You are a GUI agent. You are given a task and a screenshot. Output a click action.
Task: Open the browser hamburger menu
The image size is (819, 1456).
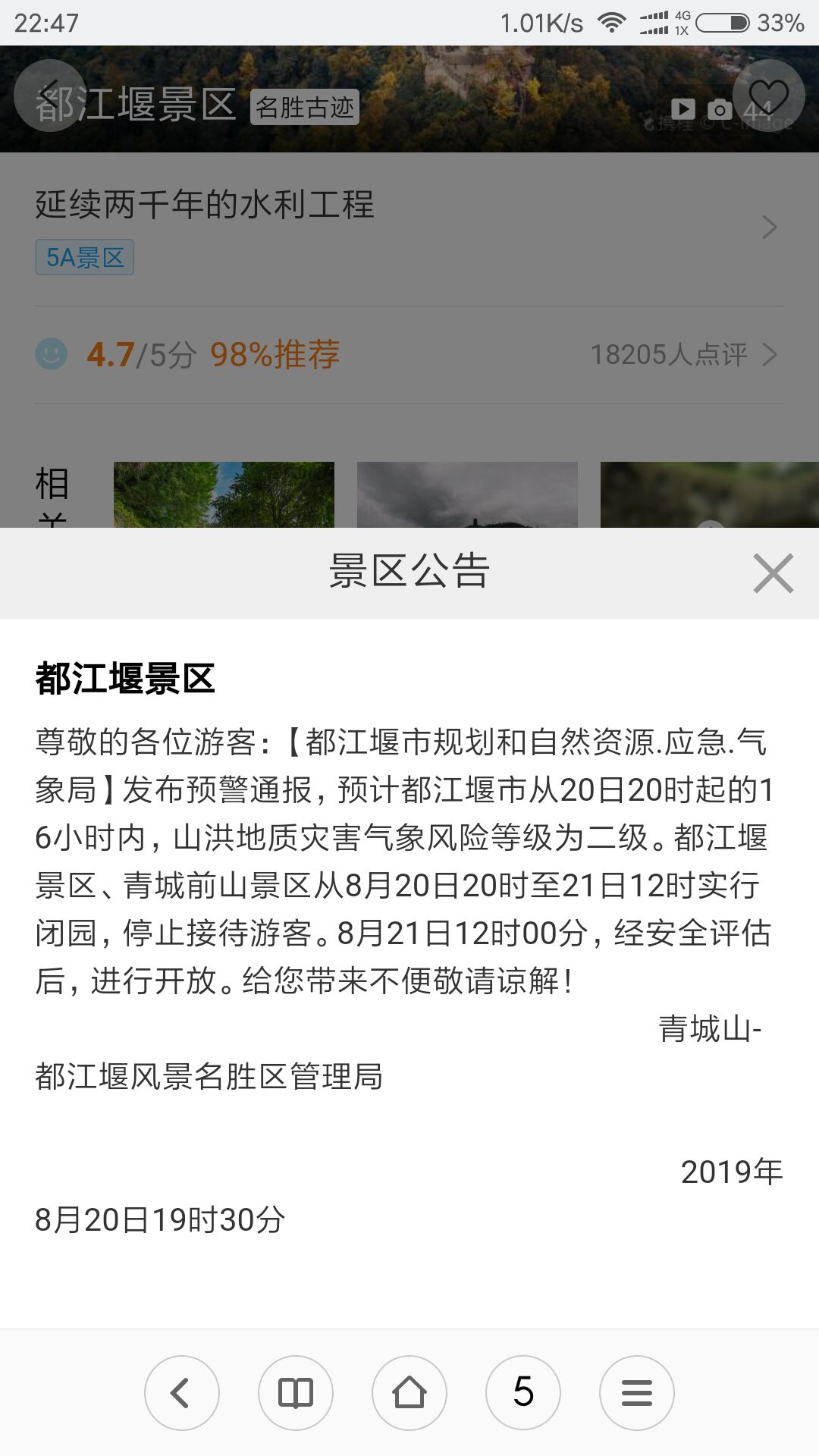tap(637, 1393)
